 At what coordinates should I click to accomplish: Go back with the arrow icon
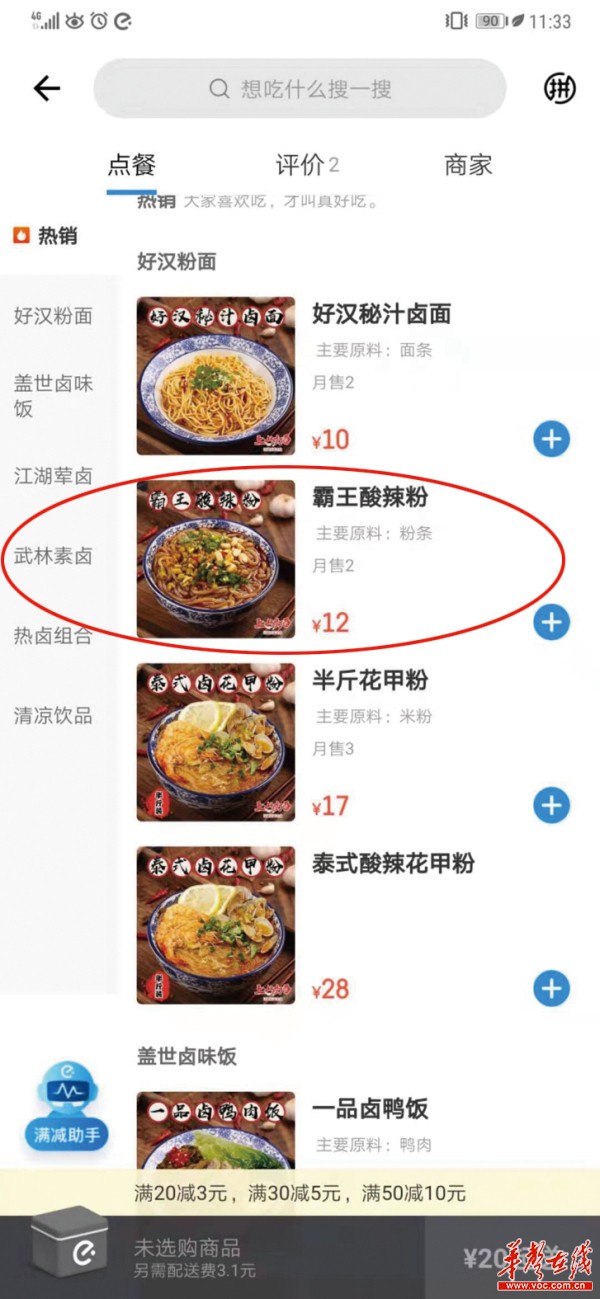(x=47, y=88)
